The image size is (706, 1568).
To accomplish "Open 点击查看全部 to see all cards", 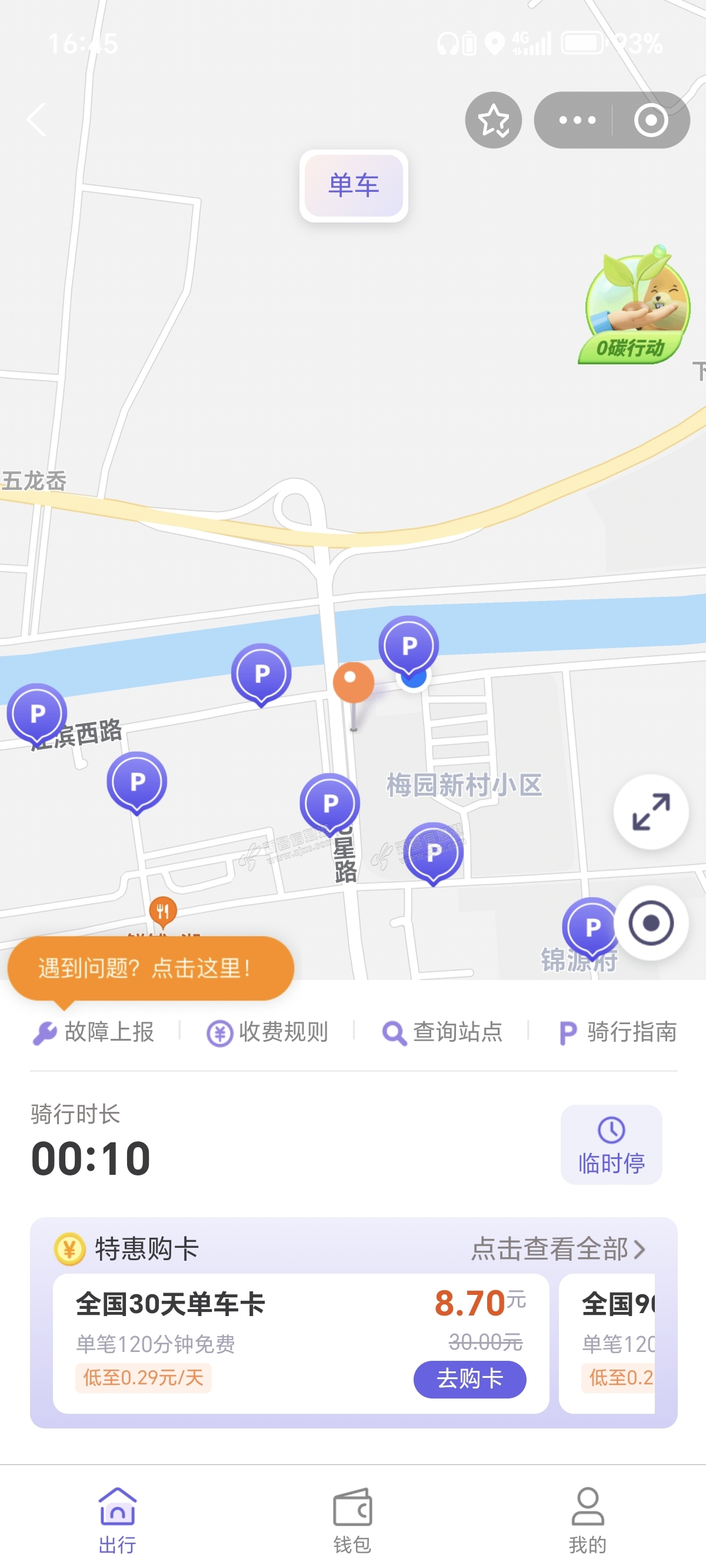I will [558, 1249].
